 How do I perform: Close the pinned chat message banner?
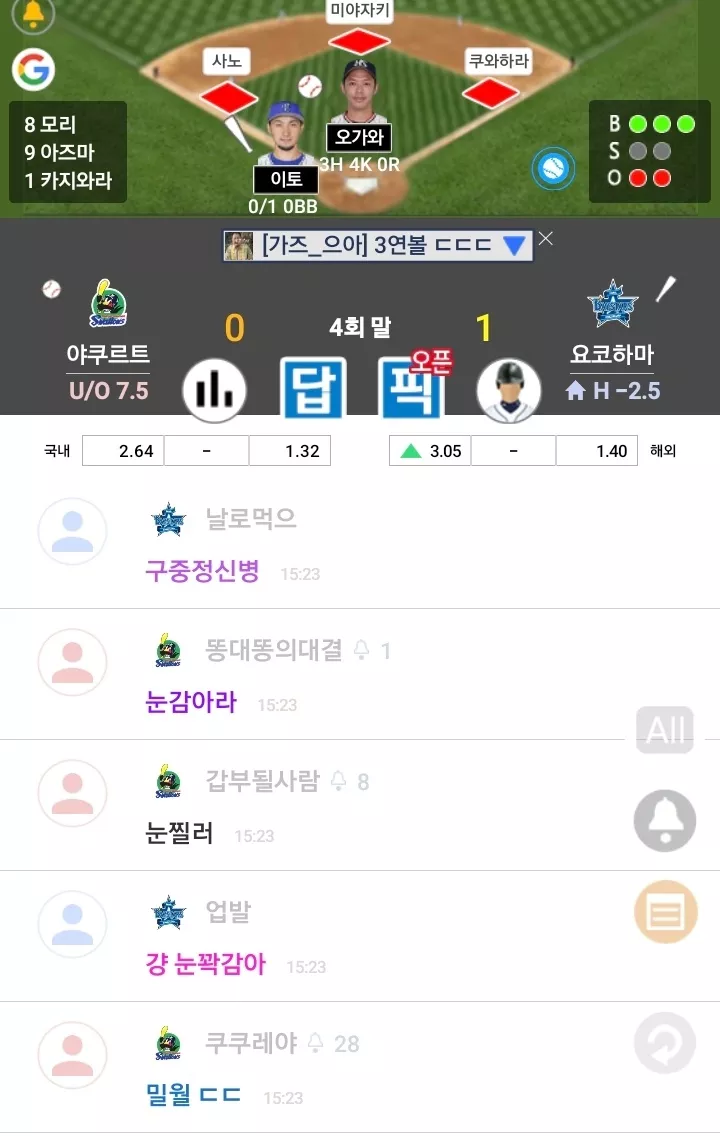545,239
